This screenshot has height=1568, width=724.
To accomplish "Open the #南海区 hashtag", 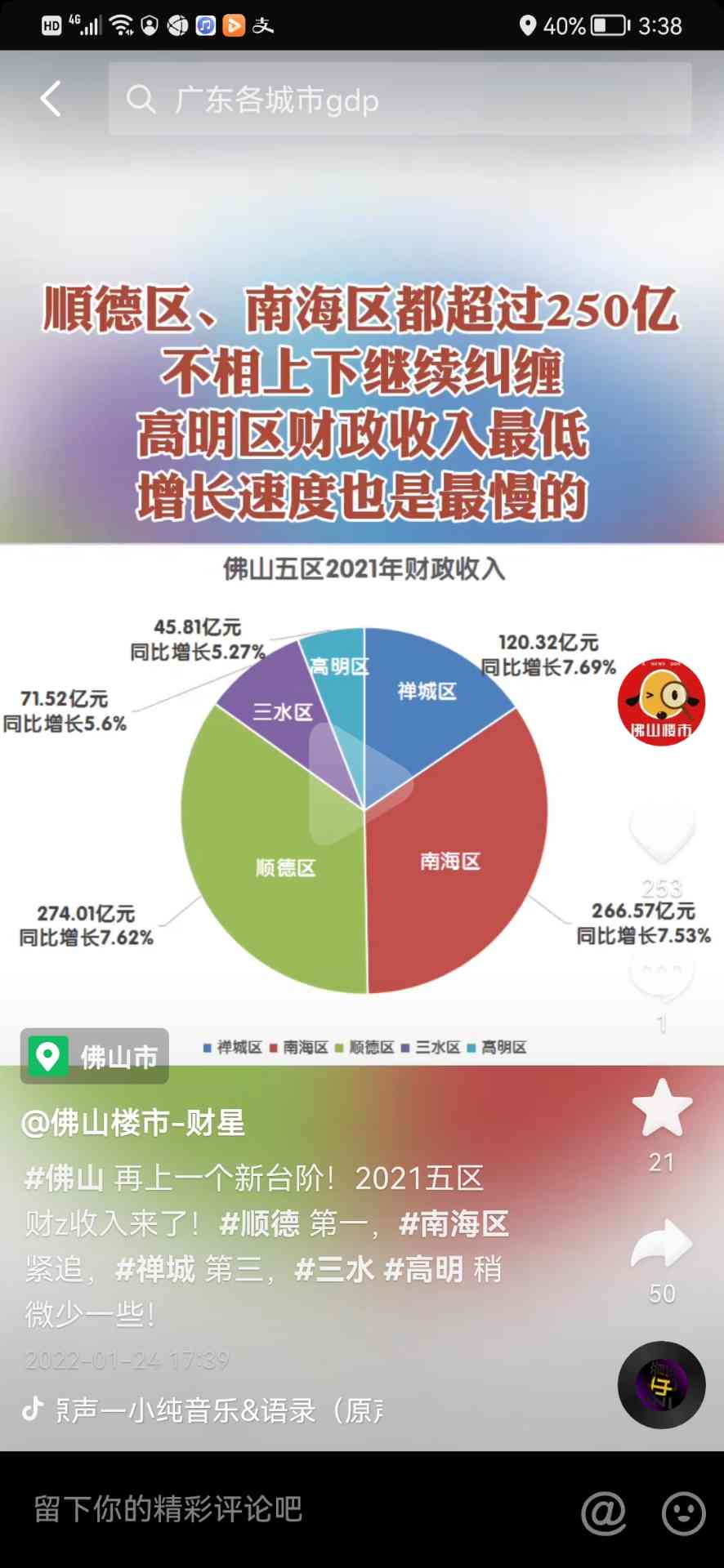I will 454,1223.
